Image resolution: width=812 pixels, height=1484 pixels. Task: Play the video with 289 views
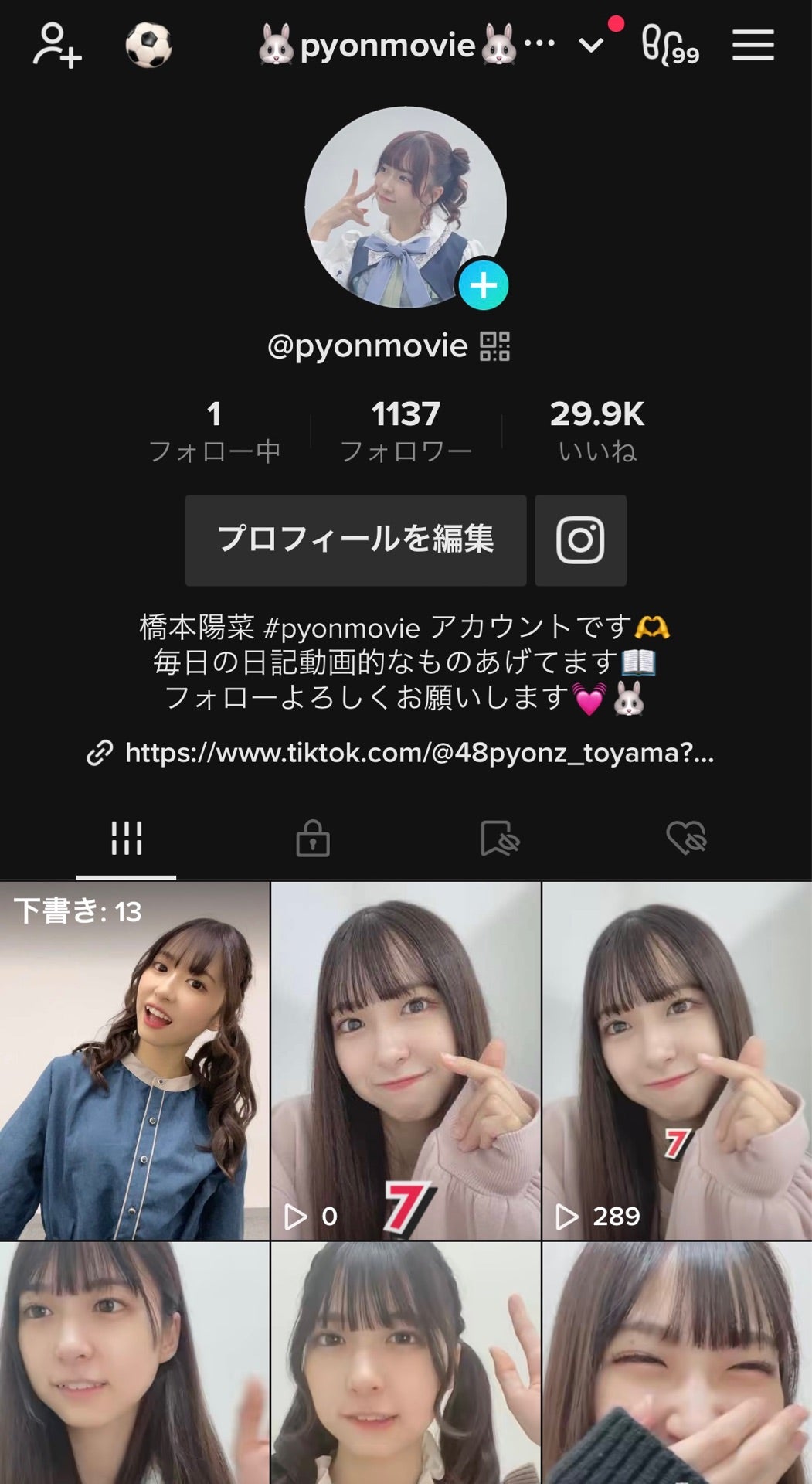point(677,1060)
